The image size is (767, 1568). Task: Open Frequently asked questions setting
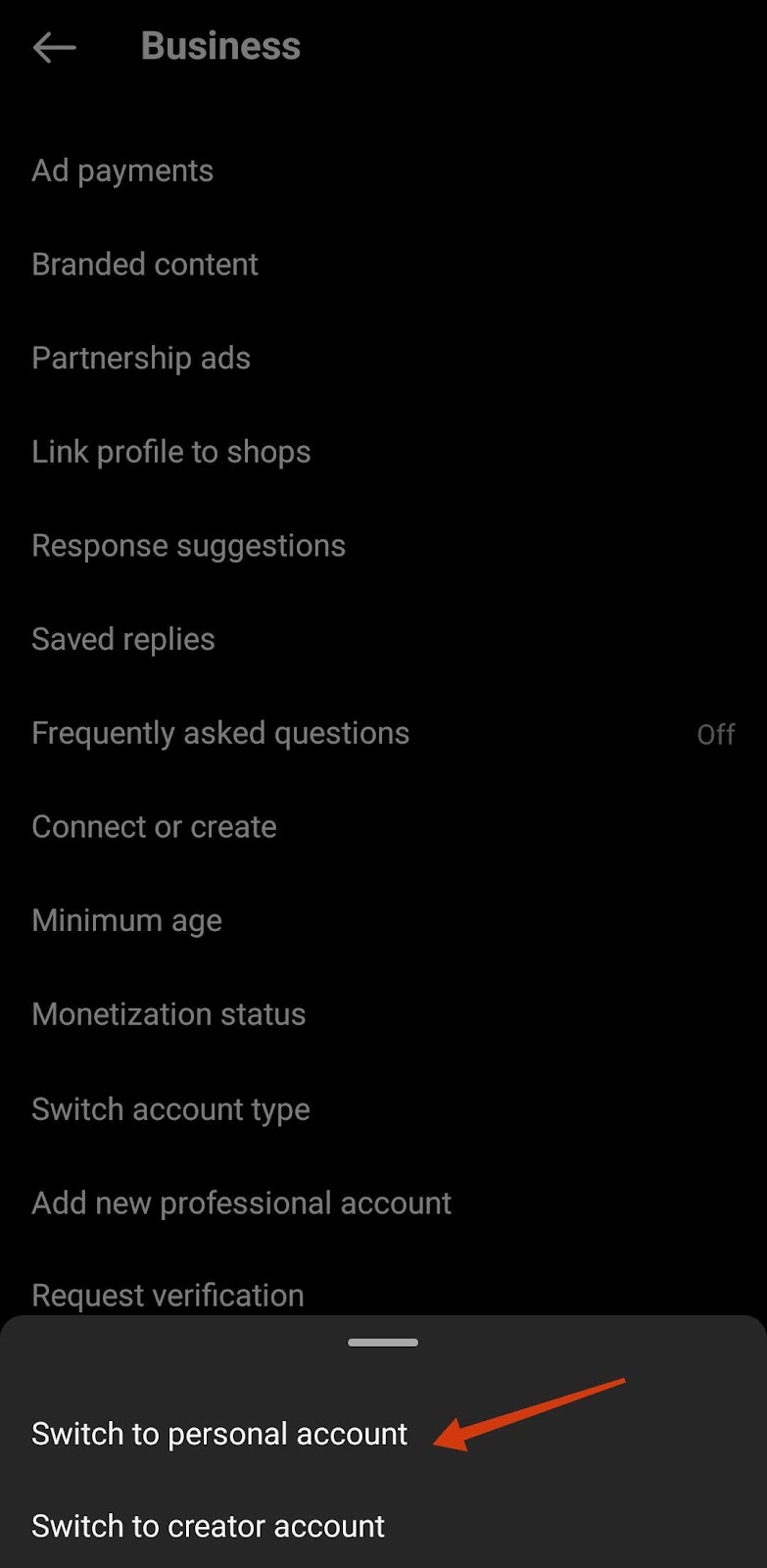383,734
